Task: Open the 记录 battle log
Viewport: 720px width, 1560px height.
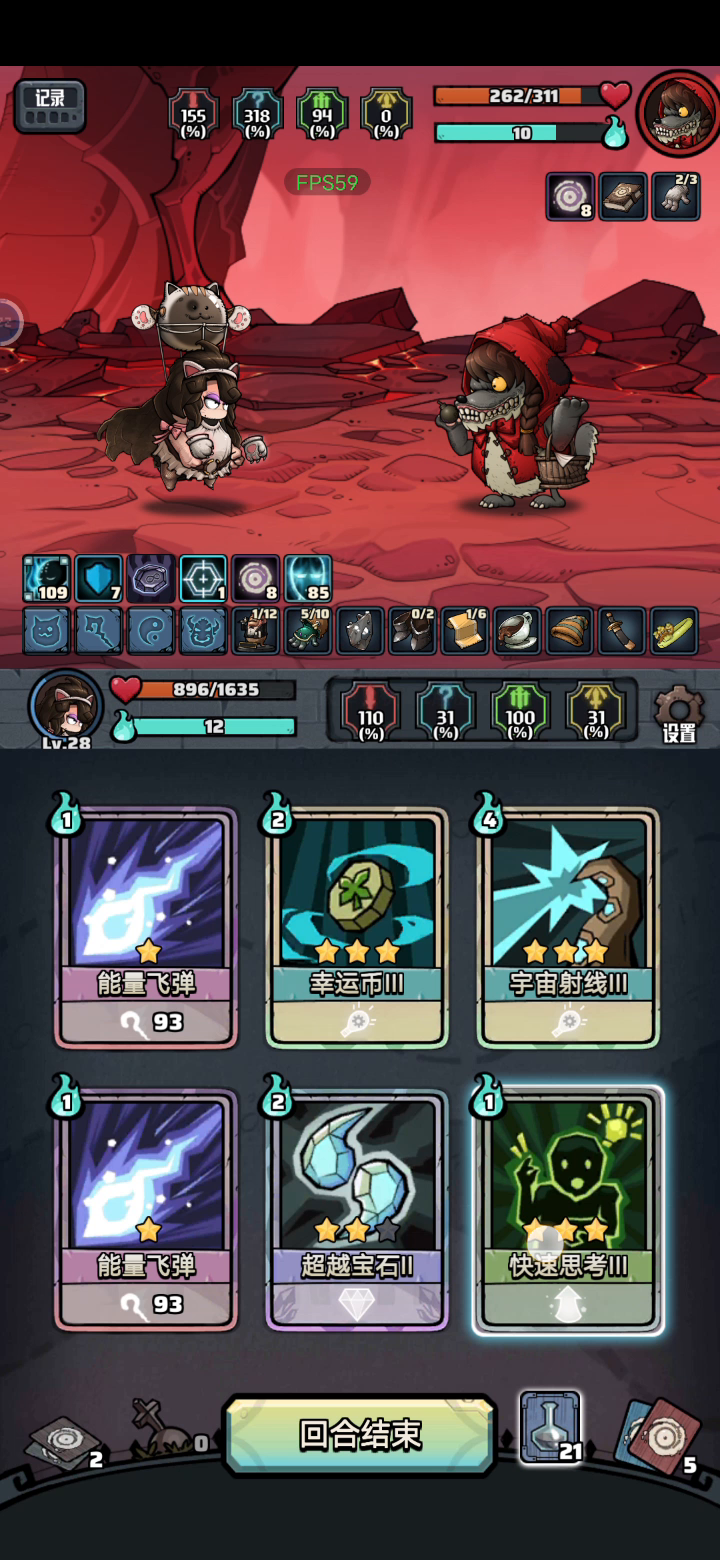Action: [50, 105]
